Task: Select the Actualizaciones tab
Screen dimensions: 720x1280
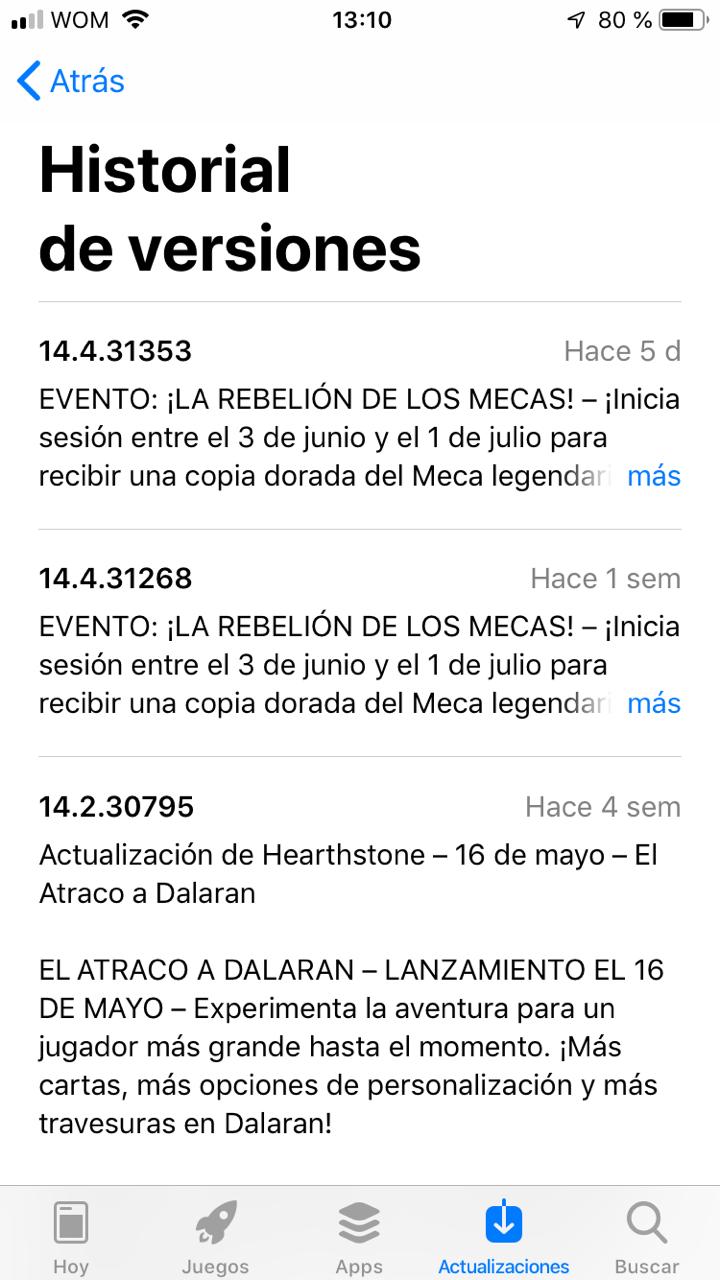Action: 503,1236
